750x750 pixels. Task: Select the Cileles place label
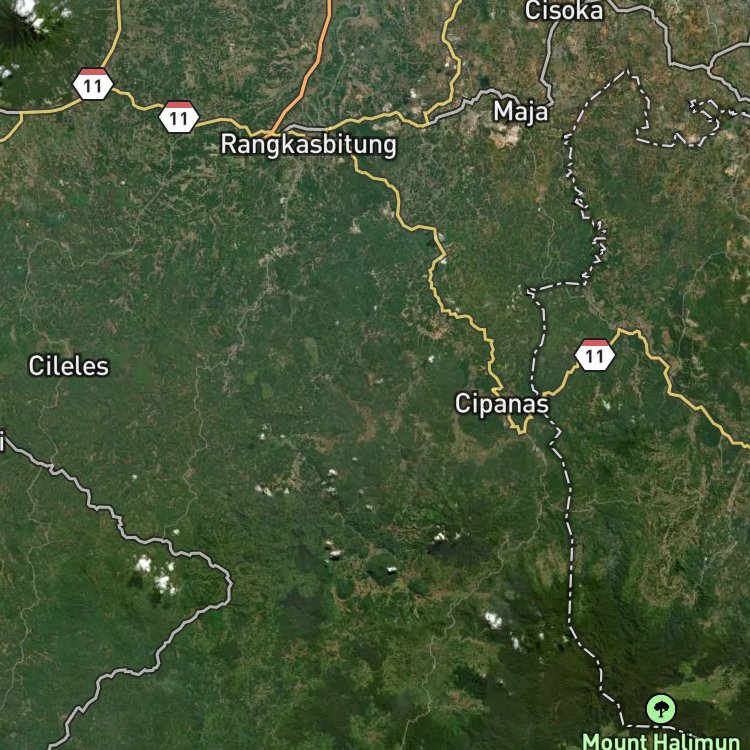click(69, 366)
